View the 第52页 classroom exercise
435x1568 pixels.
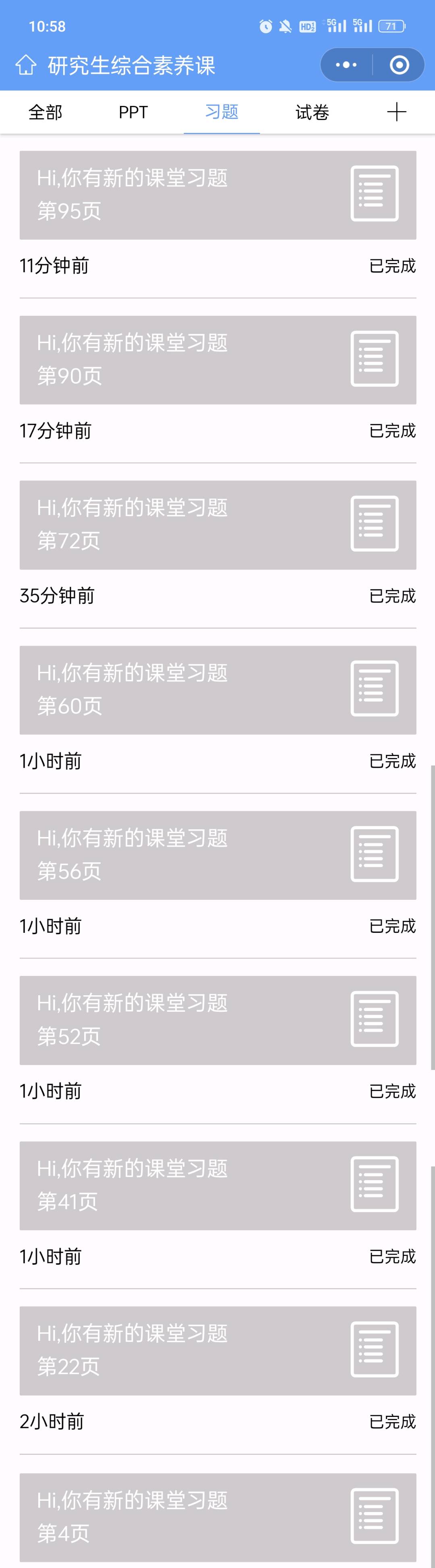(218, 1020)
